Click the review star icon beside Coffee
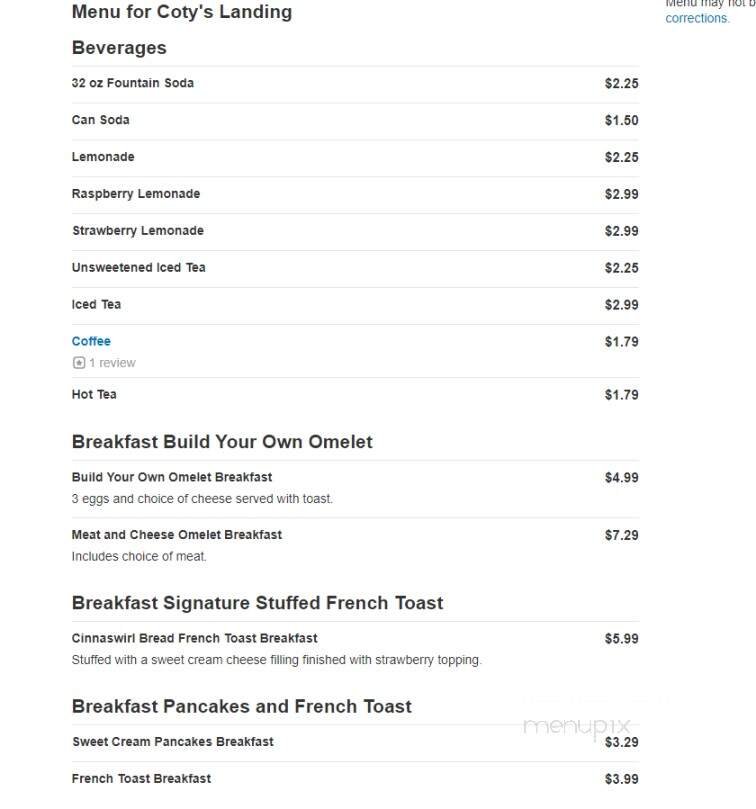 click(78, 363)
